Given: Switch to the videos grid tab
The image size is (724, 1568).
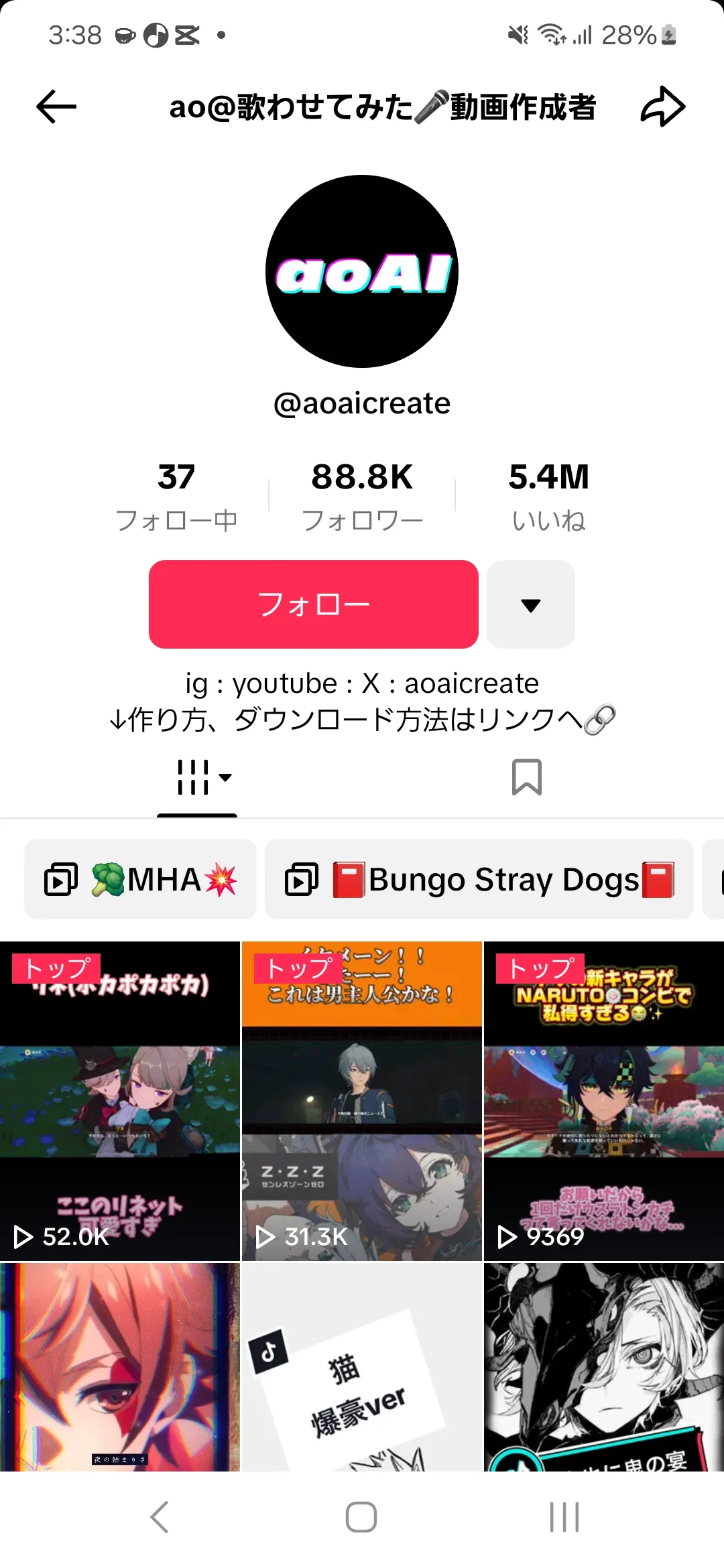Looking at the screenshot, I should pyautogui.click(x=197, y=777).
